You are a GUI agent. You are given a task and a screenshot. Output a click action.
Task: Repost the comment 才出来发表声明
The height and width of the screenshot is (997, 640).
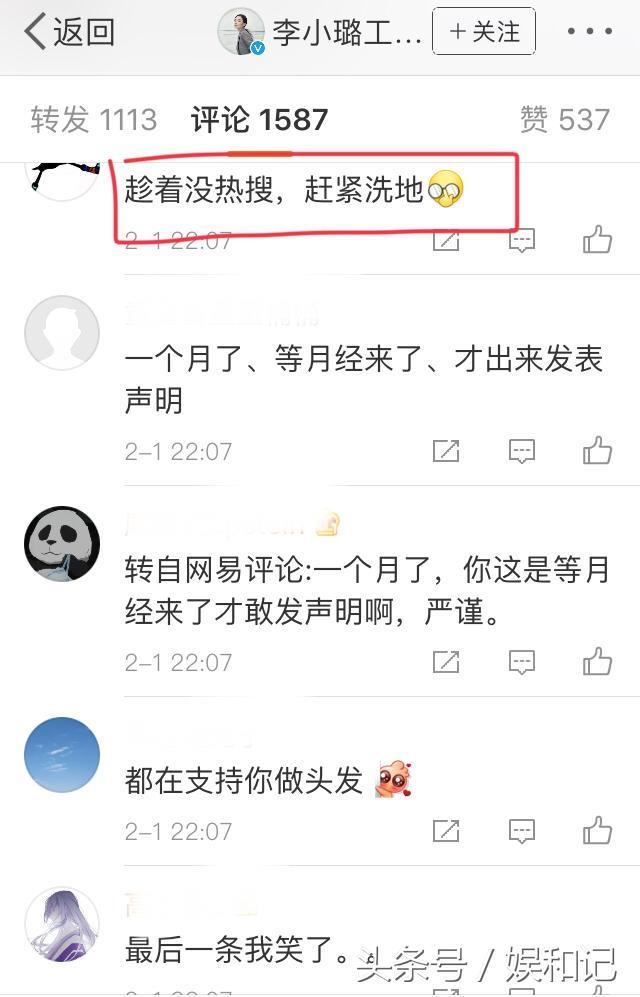click(x=446, y=451)
